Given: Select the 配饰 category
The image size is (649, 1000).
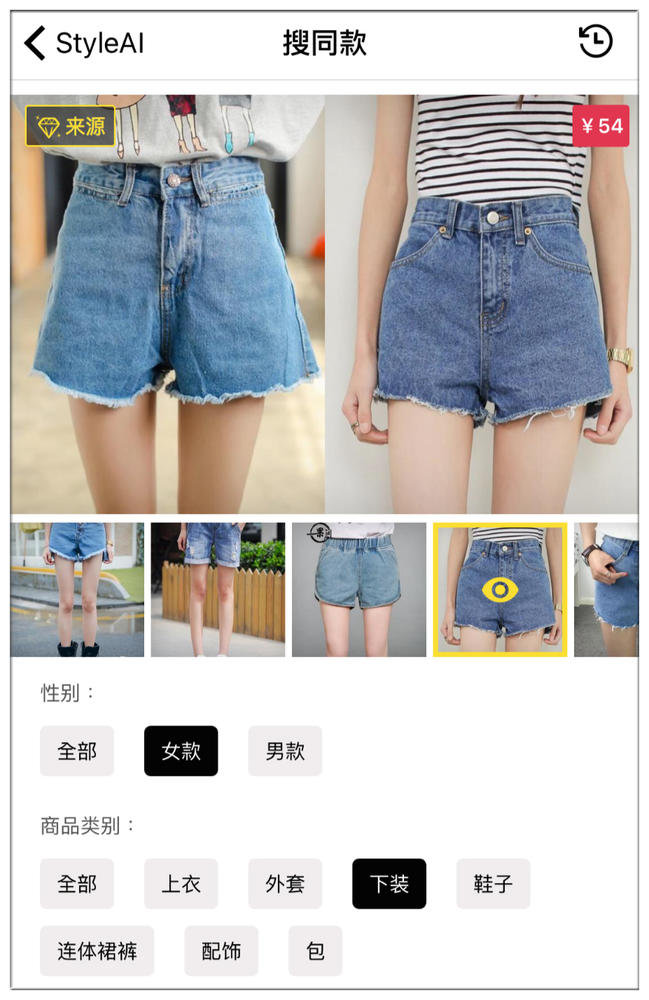Looking at the screenshot, I should click(x=221, y=950).
